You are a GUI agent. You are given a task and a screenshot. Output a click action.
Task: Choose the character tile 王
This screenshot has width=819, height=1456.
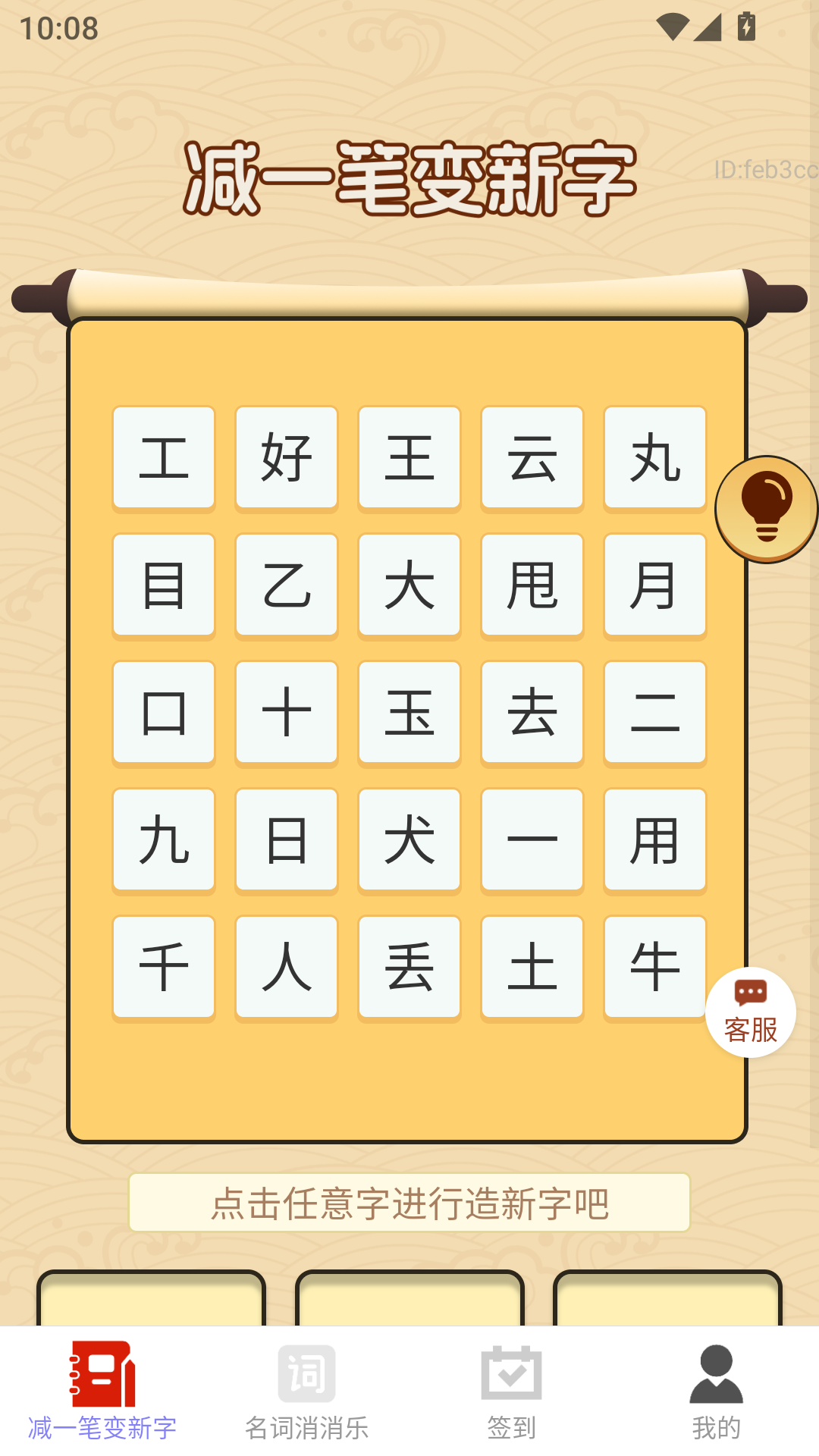(409, 457)
